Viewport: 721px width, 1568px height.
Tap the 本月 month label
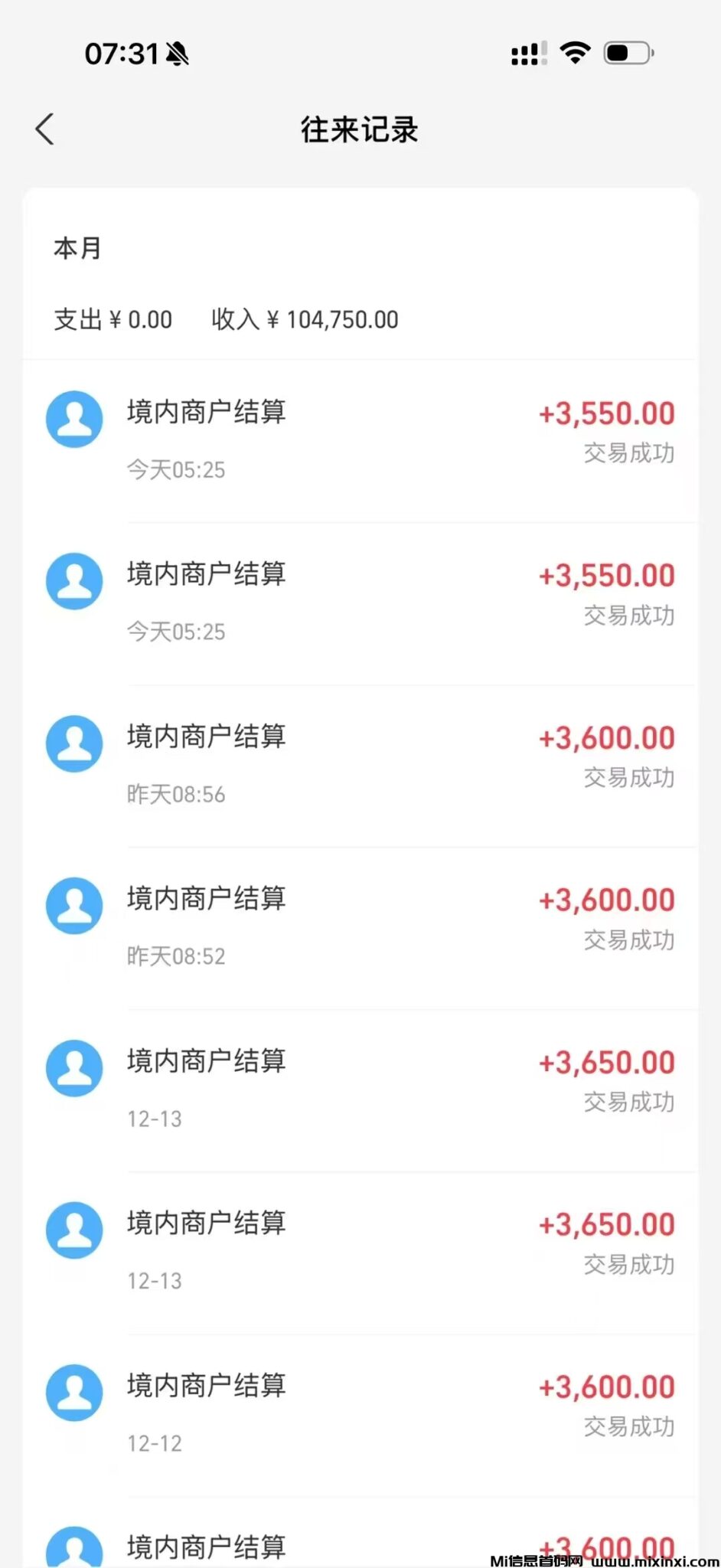click(77, 248)
